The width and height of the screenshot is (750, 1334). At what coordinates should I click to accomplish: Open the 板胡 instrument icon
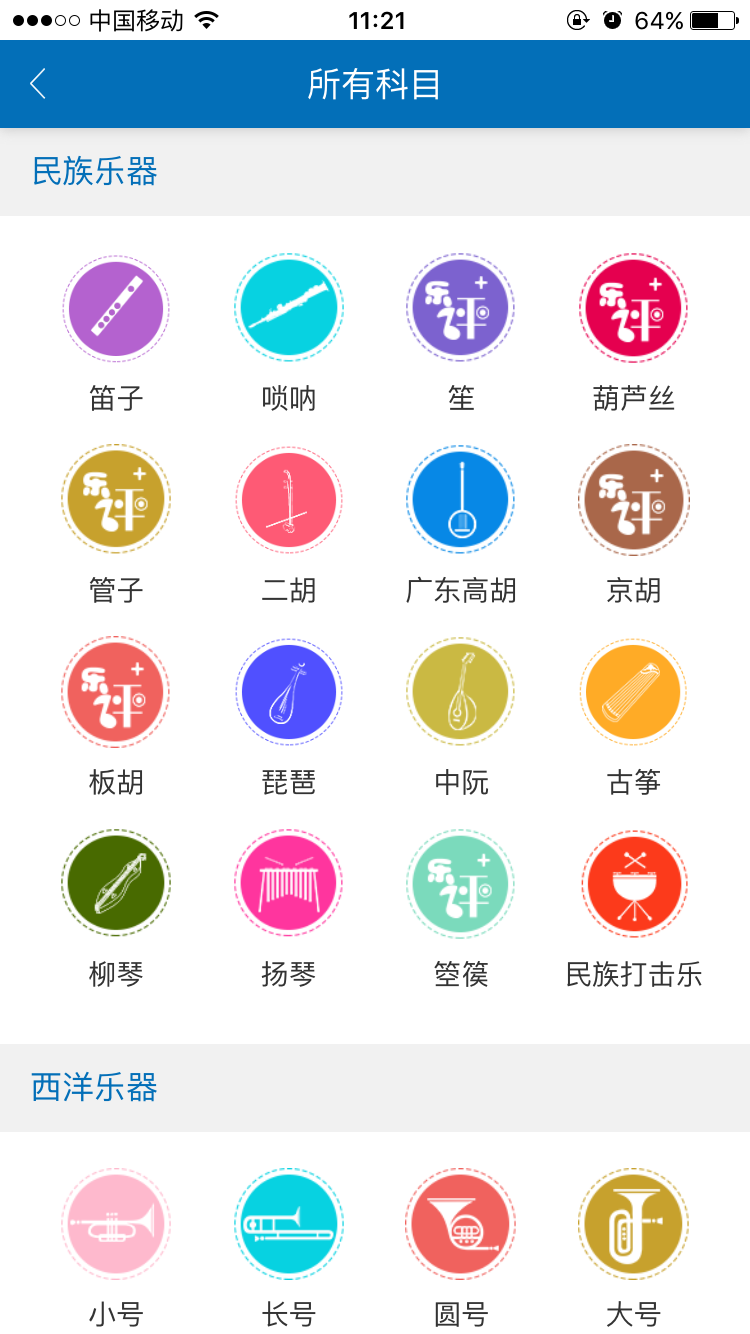pyautogui.click(x=116, y=692)
